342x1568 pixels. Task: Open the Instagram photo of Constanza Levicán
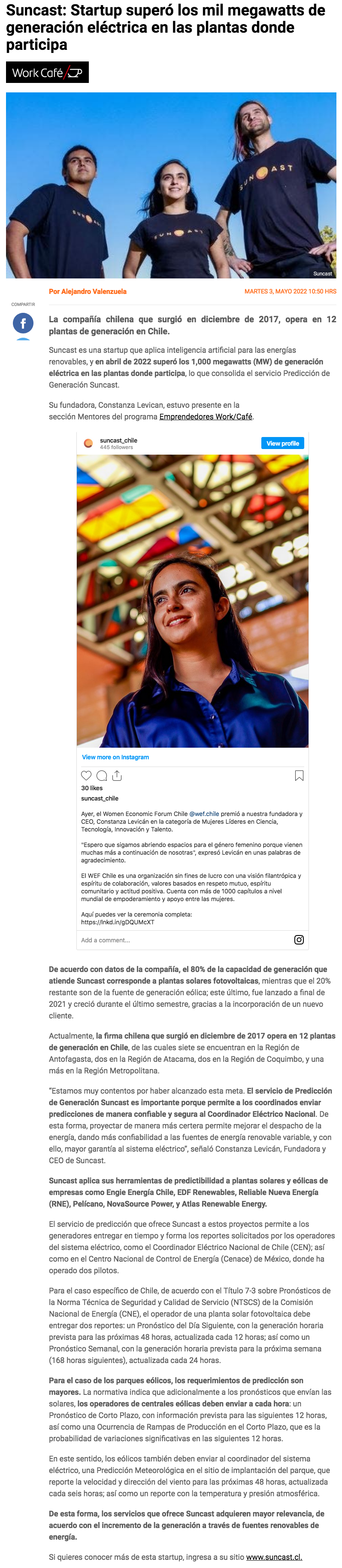tap(192, 601)
